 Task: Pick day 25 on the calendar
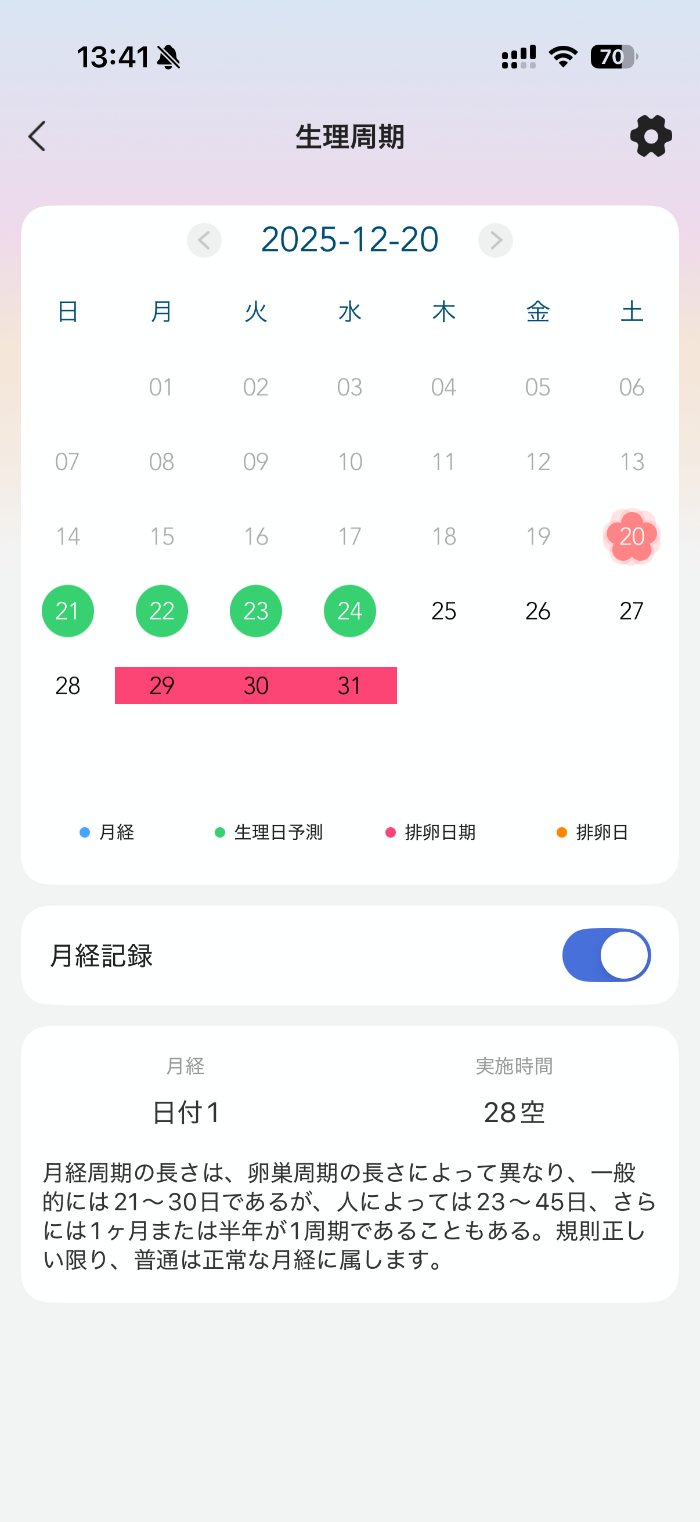pyautogui.click(x=444, y=611)
